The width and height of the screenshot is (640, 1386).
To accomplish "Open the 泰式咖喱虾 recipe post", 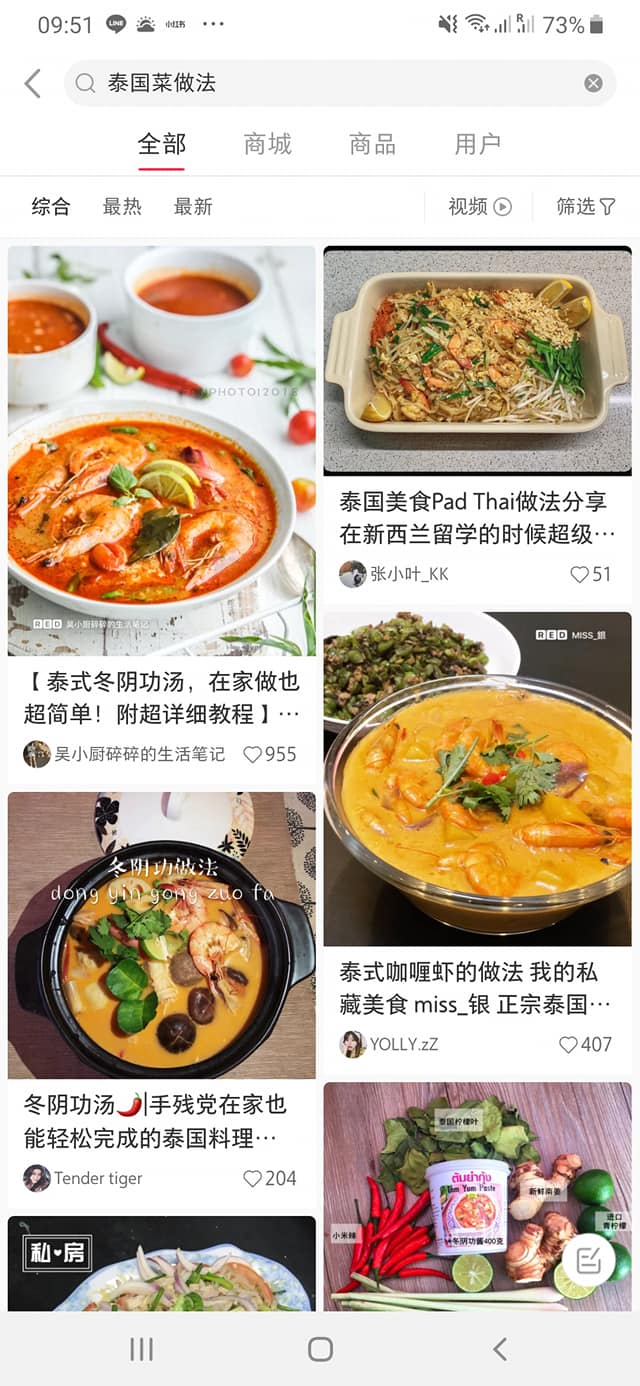I will tap(477, 780).
